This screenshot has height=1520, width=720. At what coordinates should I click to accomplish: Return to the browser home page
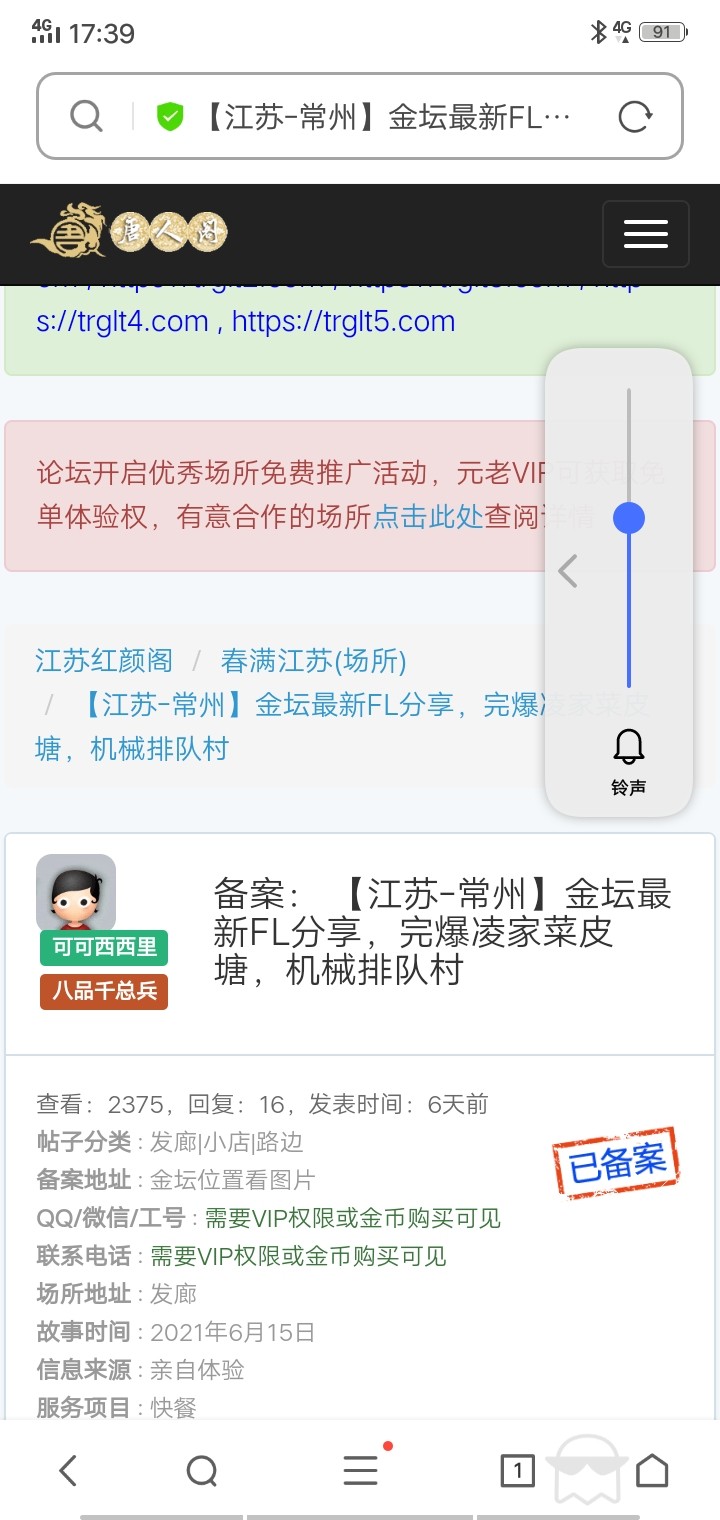click(x=652, y=1470)
